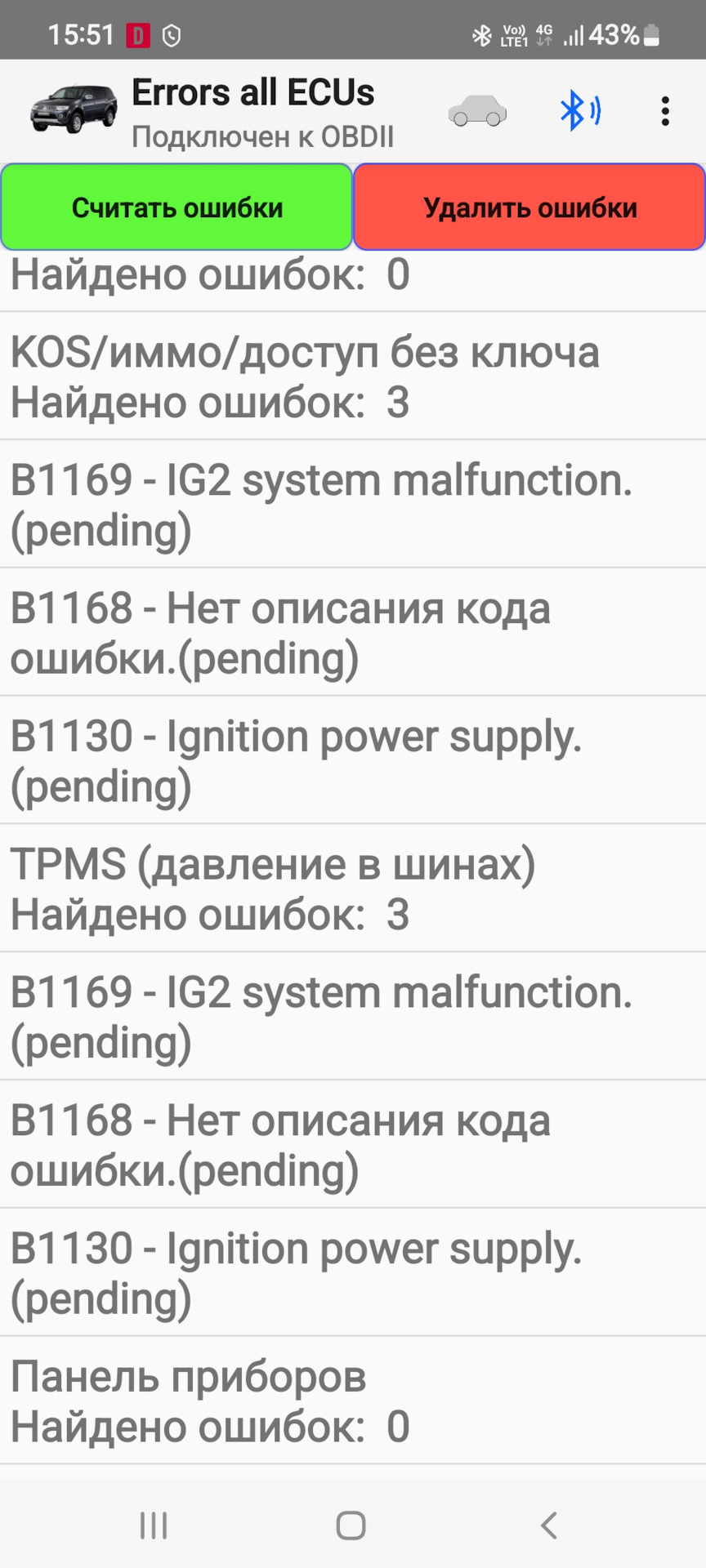The height and width of the screenshot is (1568, 706).
Task: Go back with the system back button
Action: click(x=549, y=1525)
